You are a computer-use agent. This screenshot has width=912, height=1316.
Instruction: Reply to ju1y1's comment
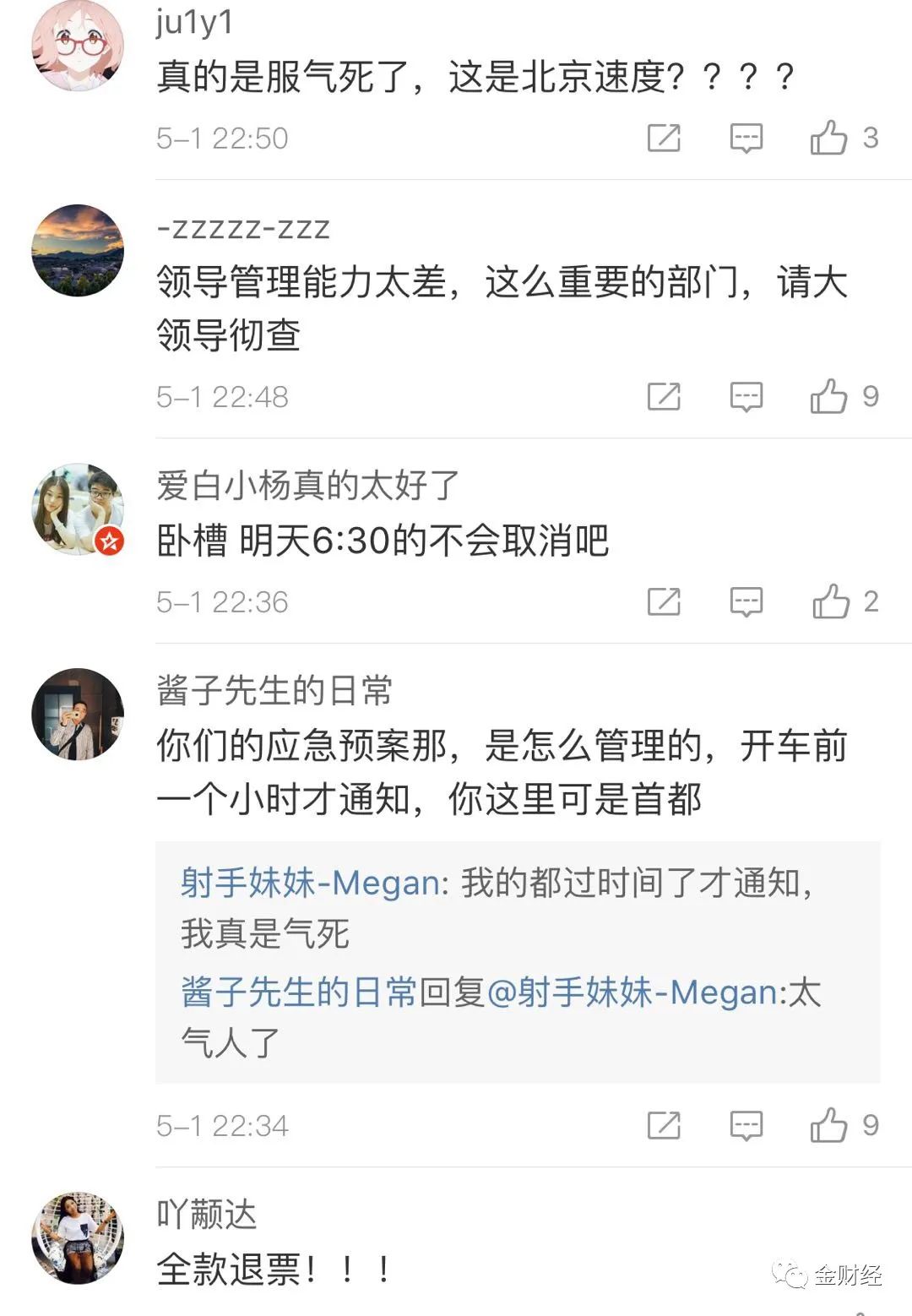point(746,138)
